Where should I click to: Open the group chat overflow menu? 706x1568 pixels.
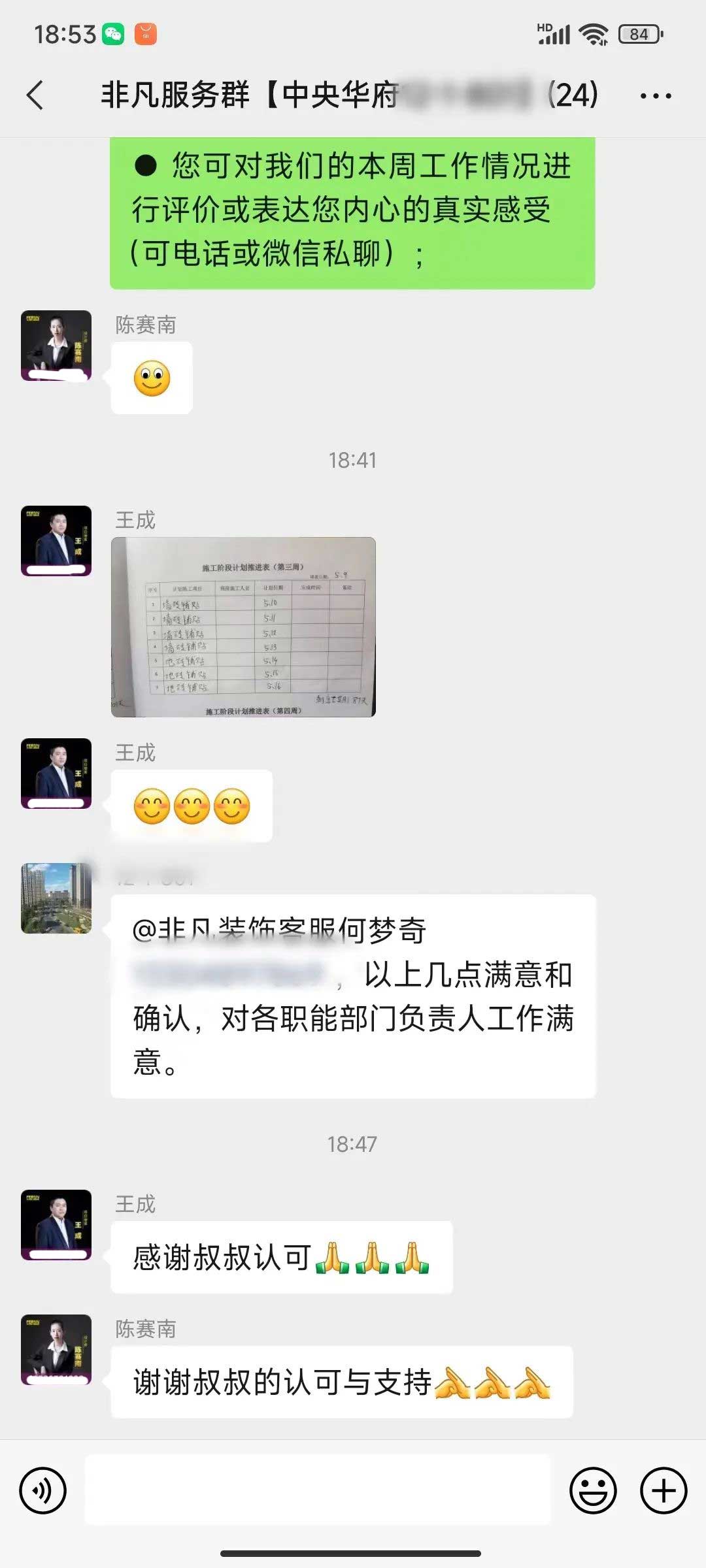pos(655,96)
